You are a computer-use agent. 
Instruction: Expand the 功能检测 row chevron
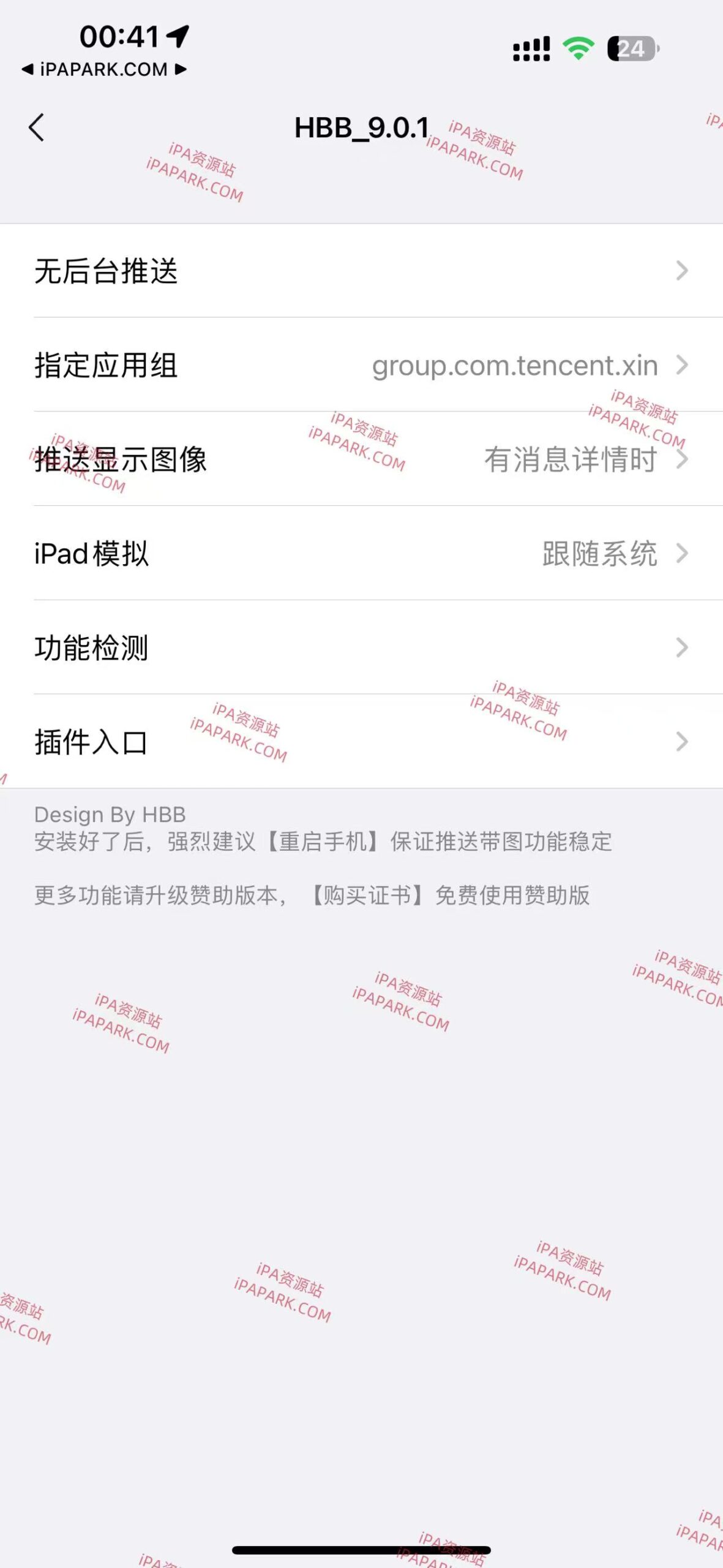click(x=681, y=647)
